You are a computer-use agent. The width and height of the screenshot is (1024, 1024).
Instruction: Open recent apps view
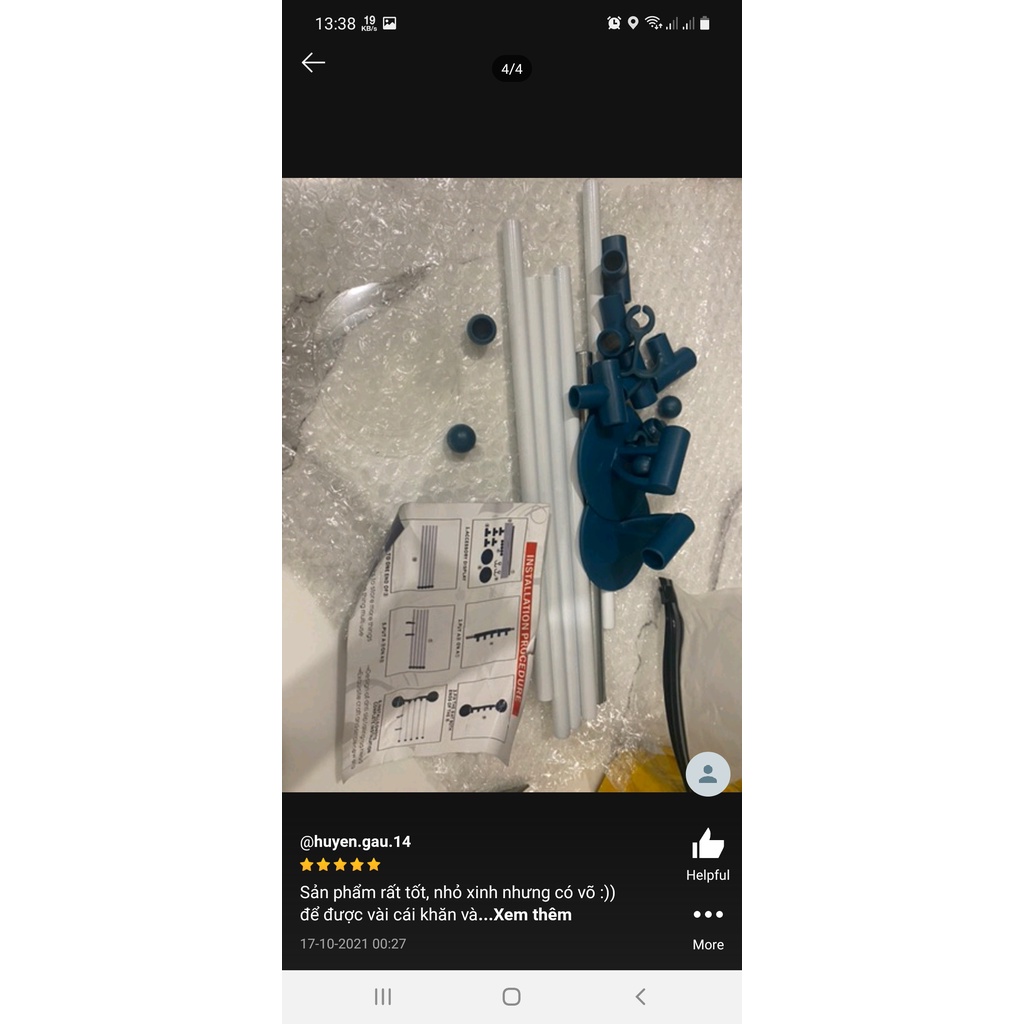point(382,996)
